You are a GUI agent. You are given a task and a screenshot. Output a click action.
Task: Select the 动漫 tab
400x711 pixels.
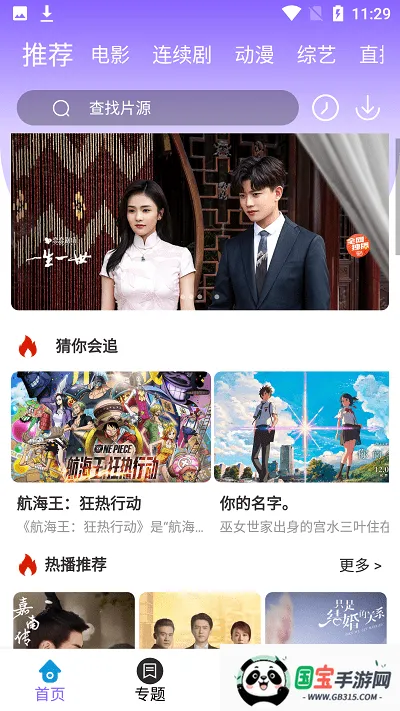click(x=254, y=55)
